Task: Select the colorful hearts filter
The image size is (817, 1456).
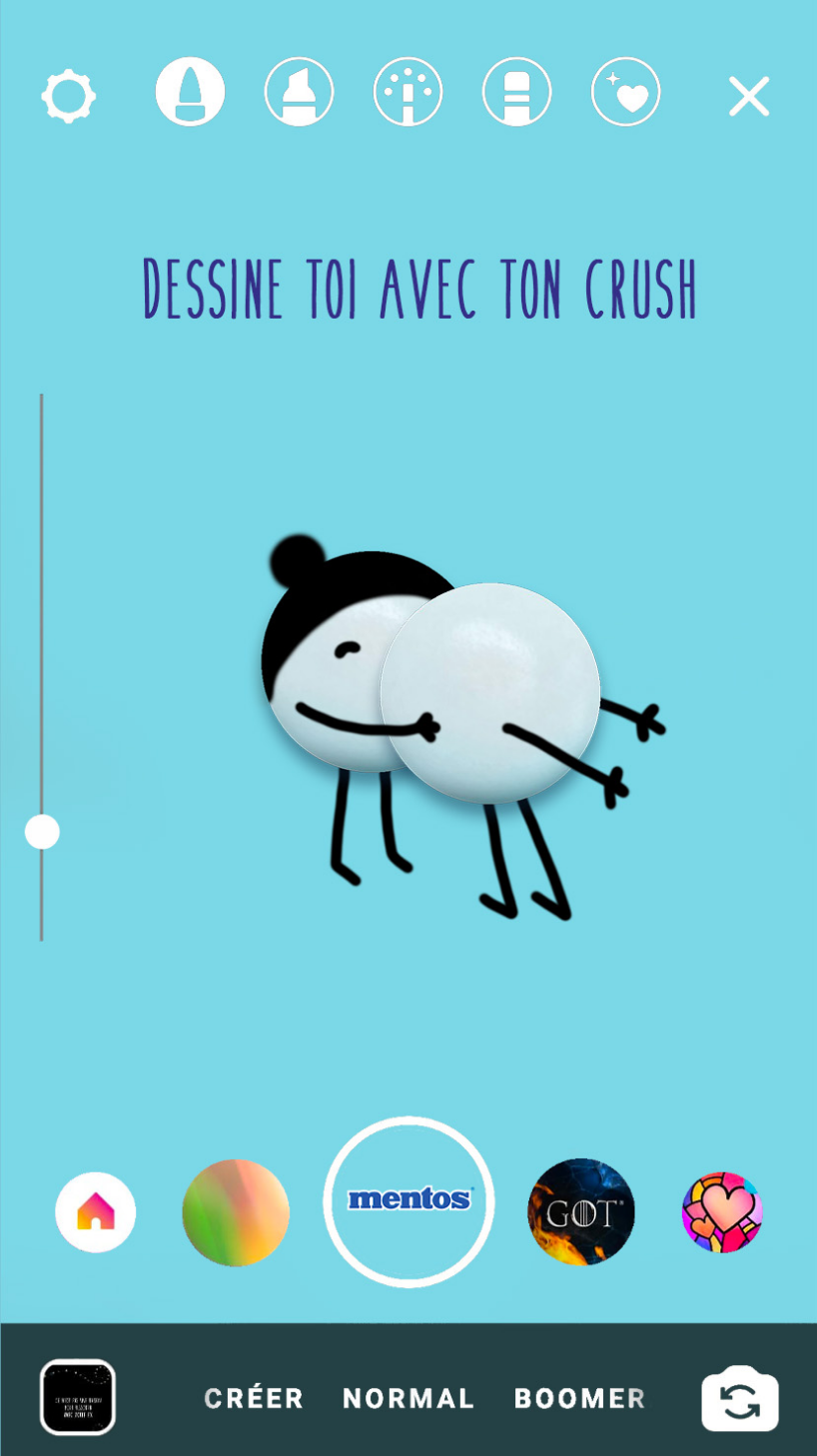Action: (721, 1212)
